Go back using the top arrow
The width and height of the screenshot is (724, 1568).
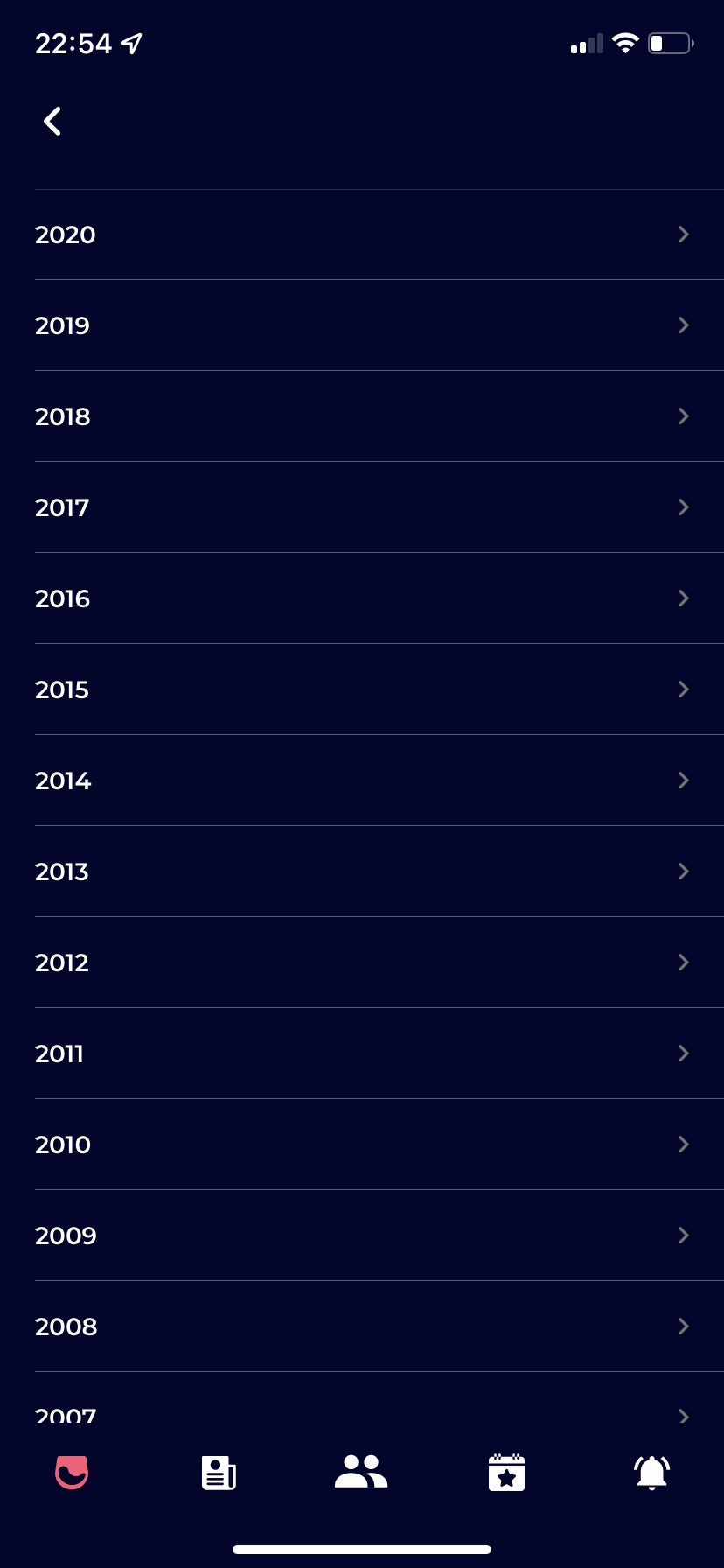tap(52, 121)
